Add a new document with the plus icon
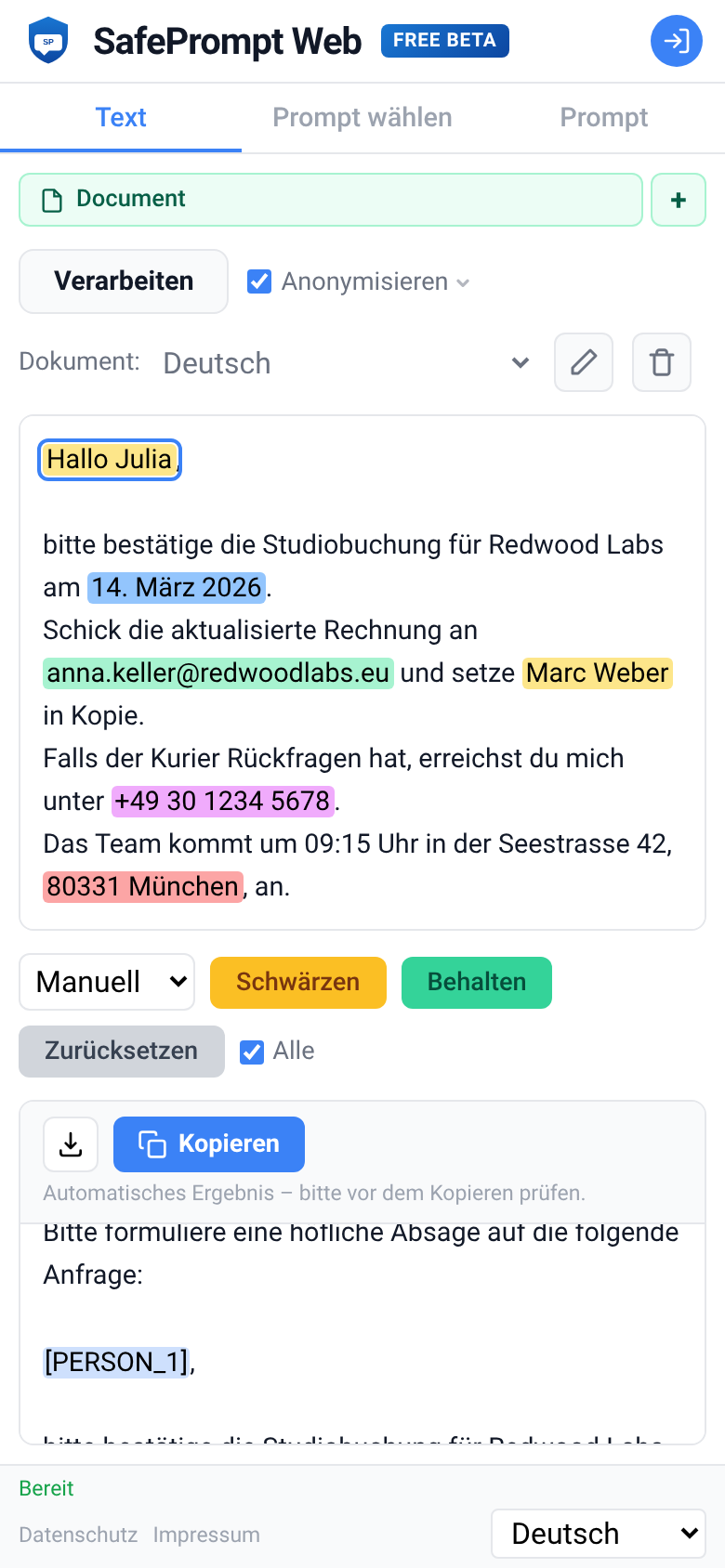The image size is (725, 1568). tap(678, 199)
